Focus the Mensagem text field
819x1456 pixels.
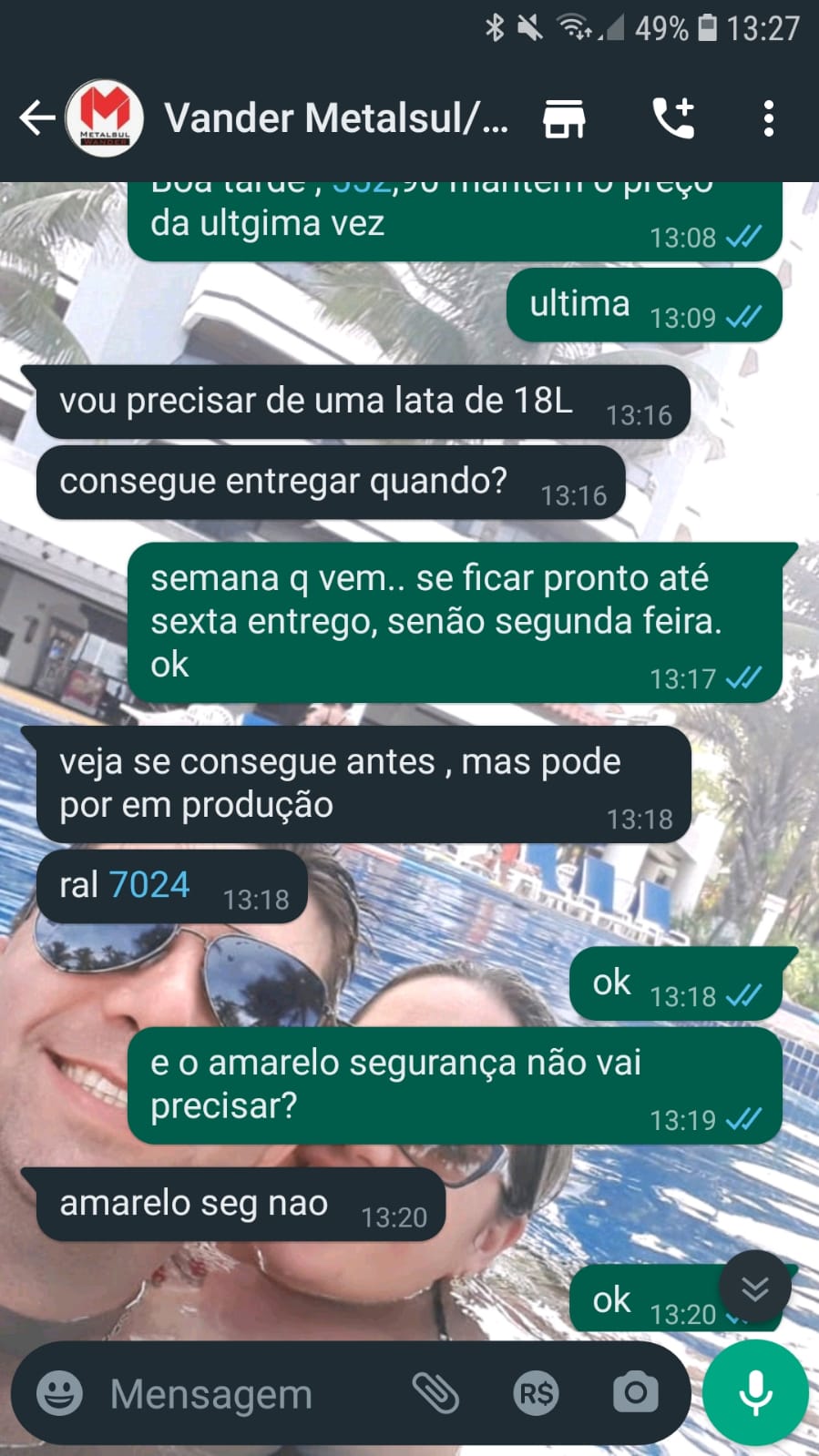(x=246, y=1393)
